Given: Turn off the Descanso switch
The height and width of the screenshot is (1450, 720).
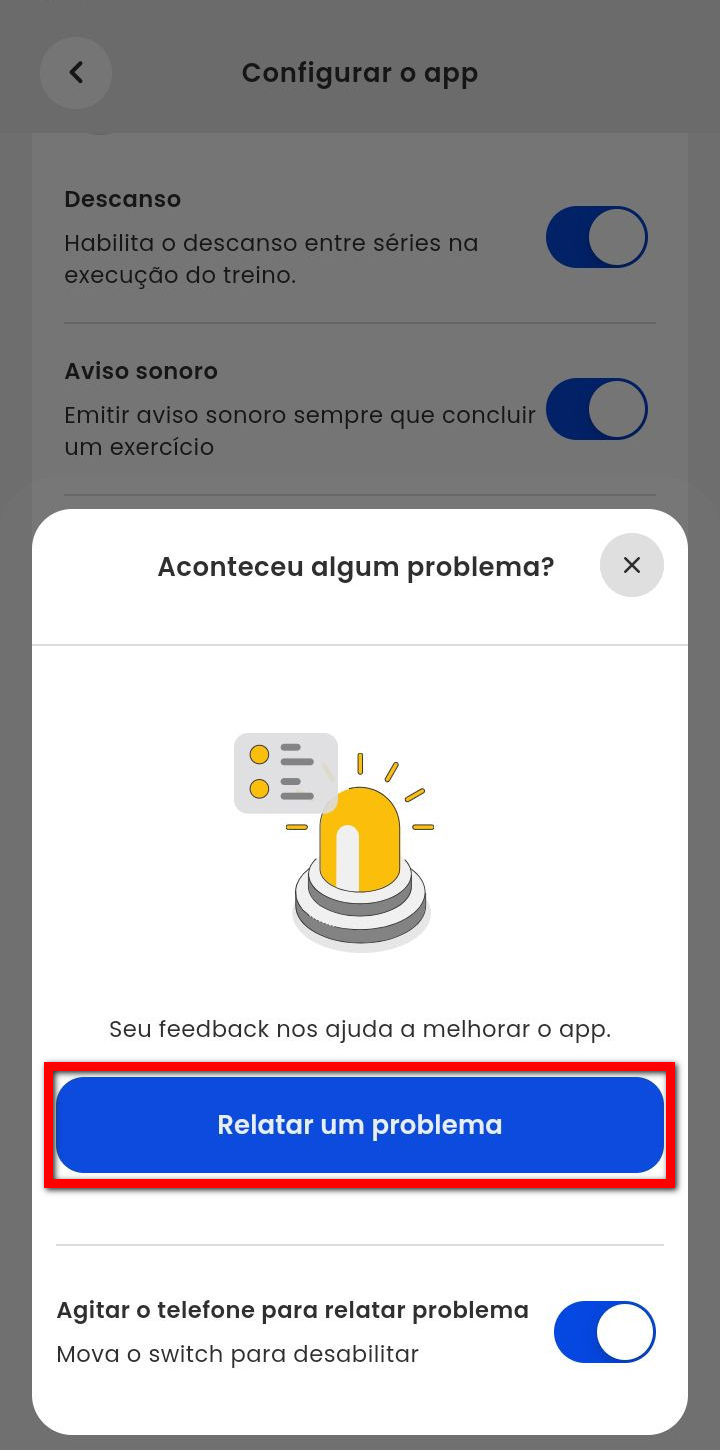Looking at the screenshot, I should [x=596, y=237].
